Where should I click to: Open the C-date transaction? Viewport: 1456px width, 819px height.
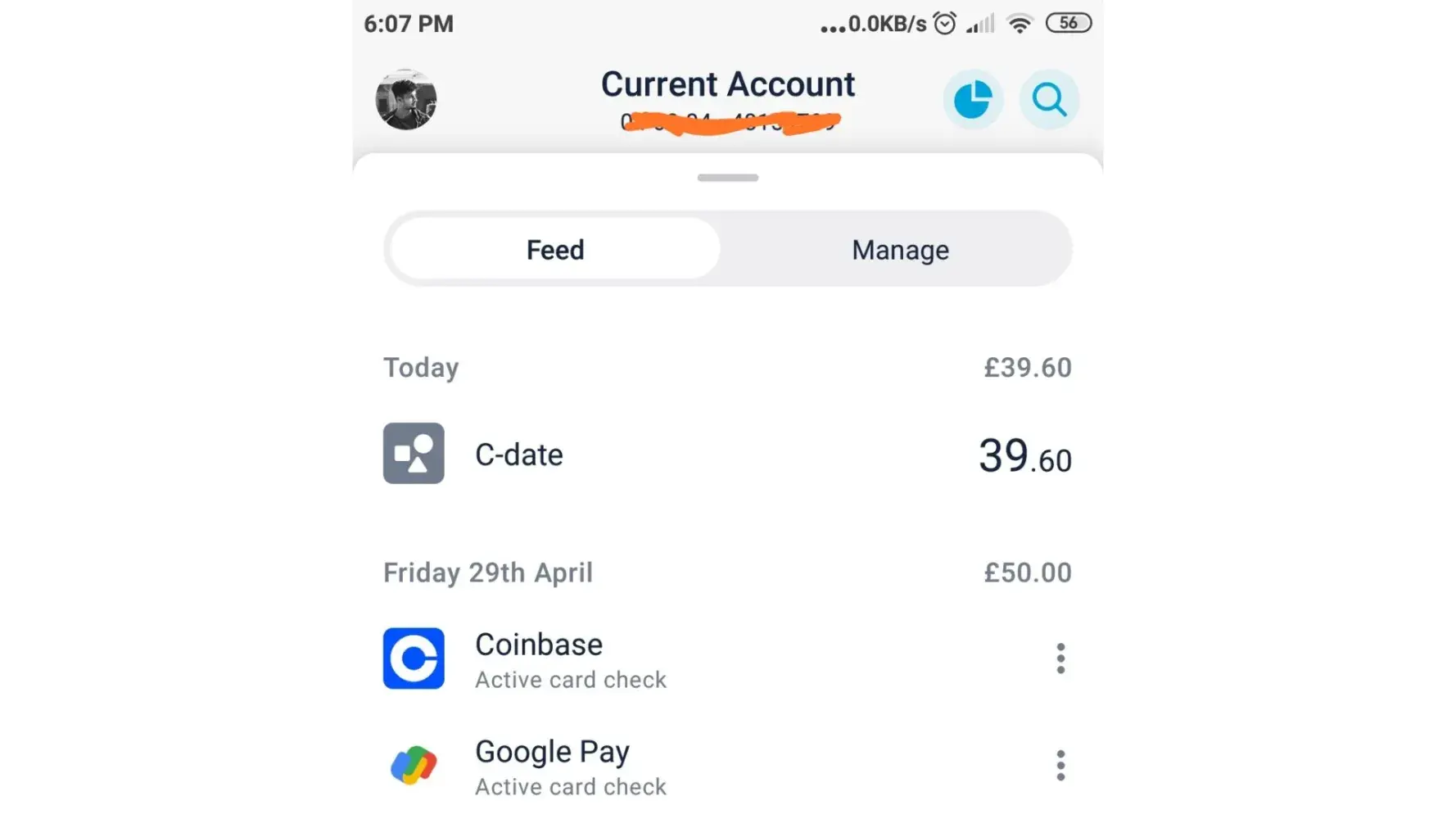click(x=727, y=454)
